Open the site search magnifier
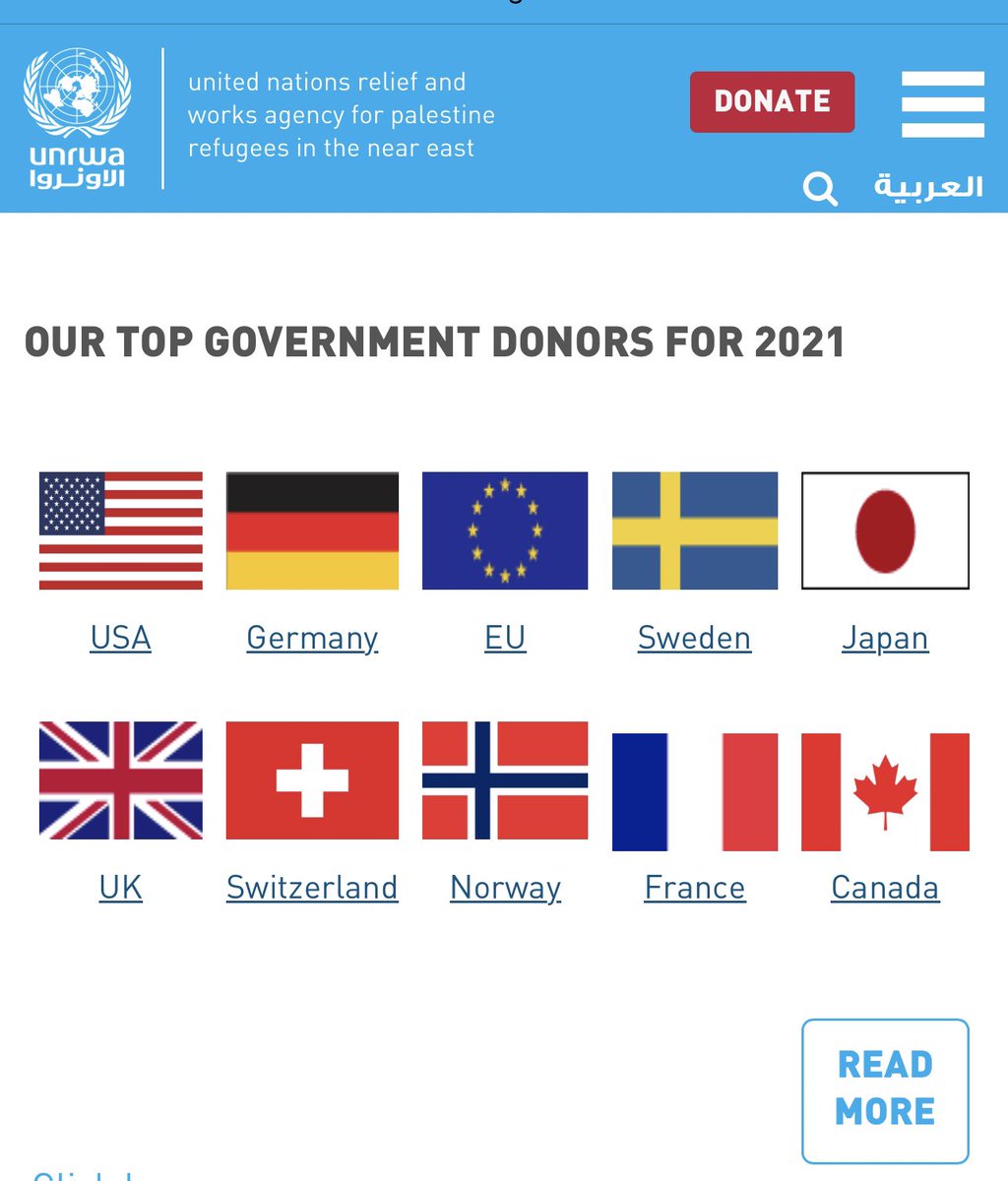Image resolution: width=1008 pixels, height=1181 pixels. tap(819, 187)
